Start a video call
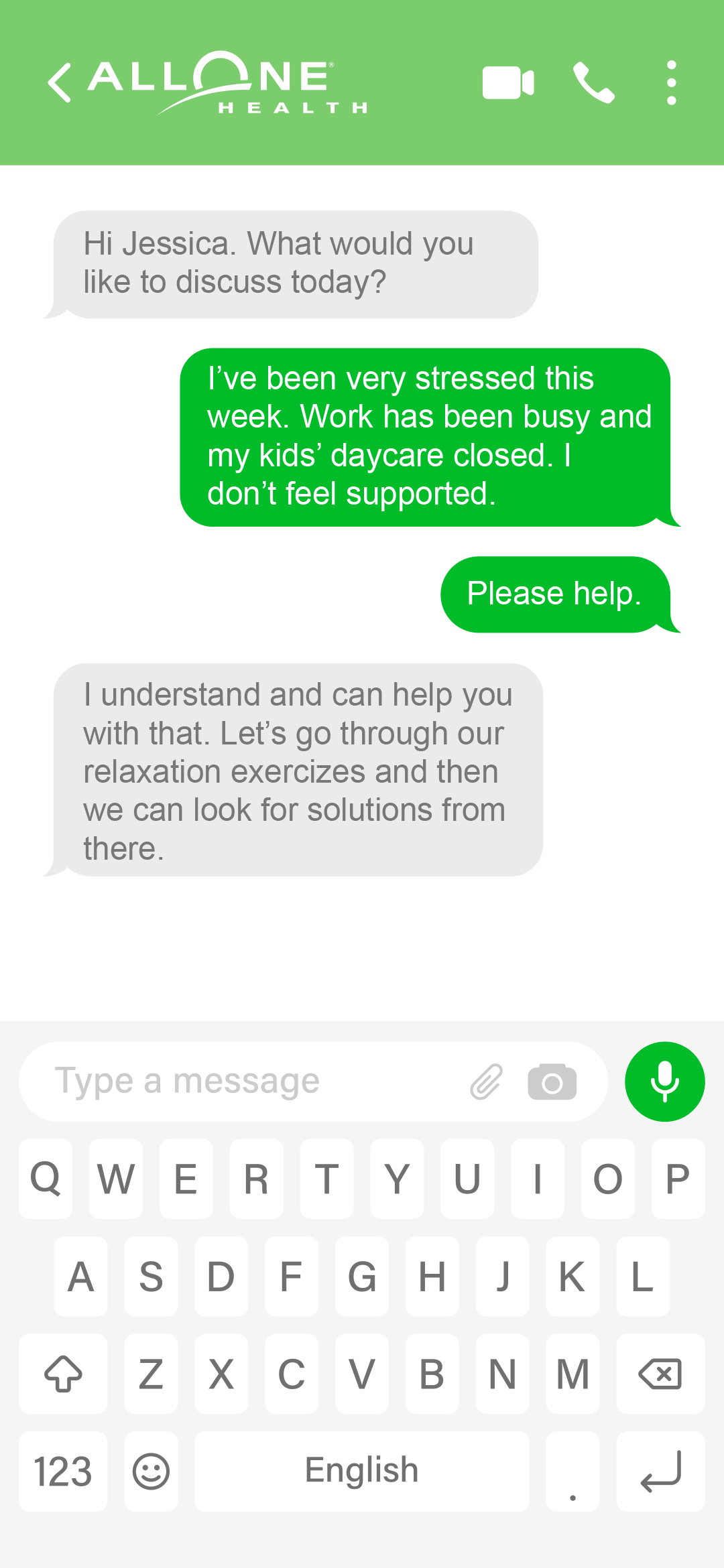 click(508, 83)
